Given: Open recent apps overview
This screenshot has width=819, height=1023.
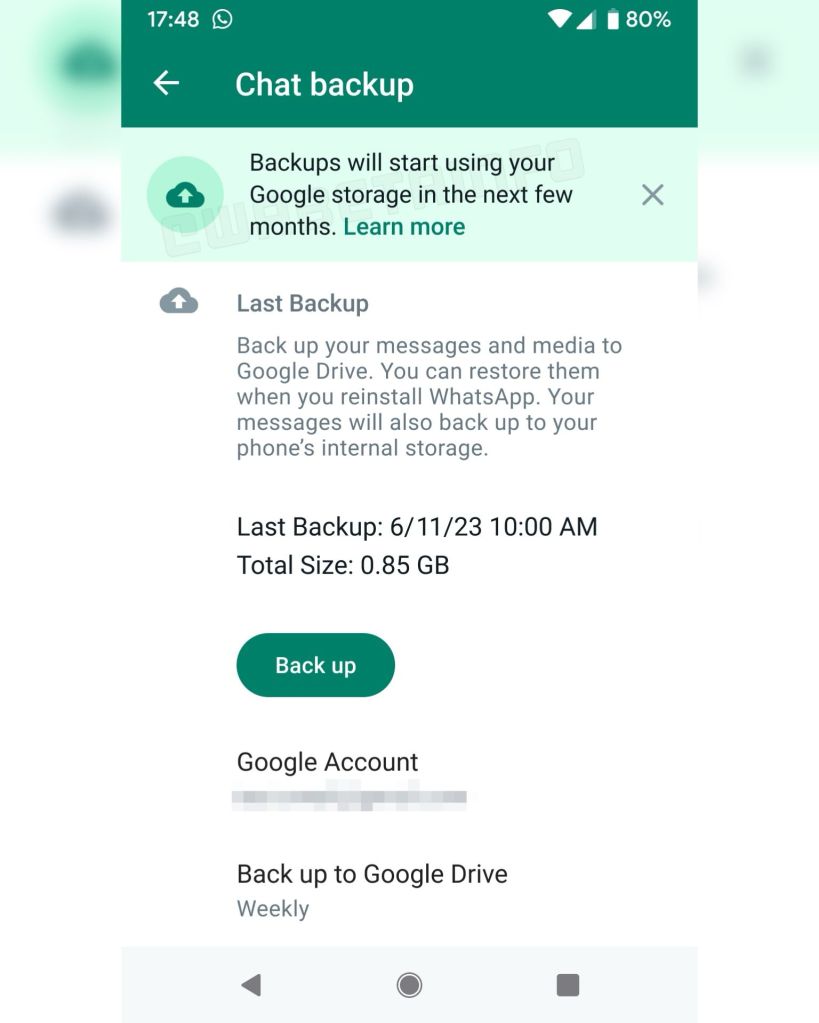Looking at the screenshot, I should point(567,985).
